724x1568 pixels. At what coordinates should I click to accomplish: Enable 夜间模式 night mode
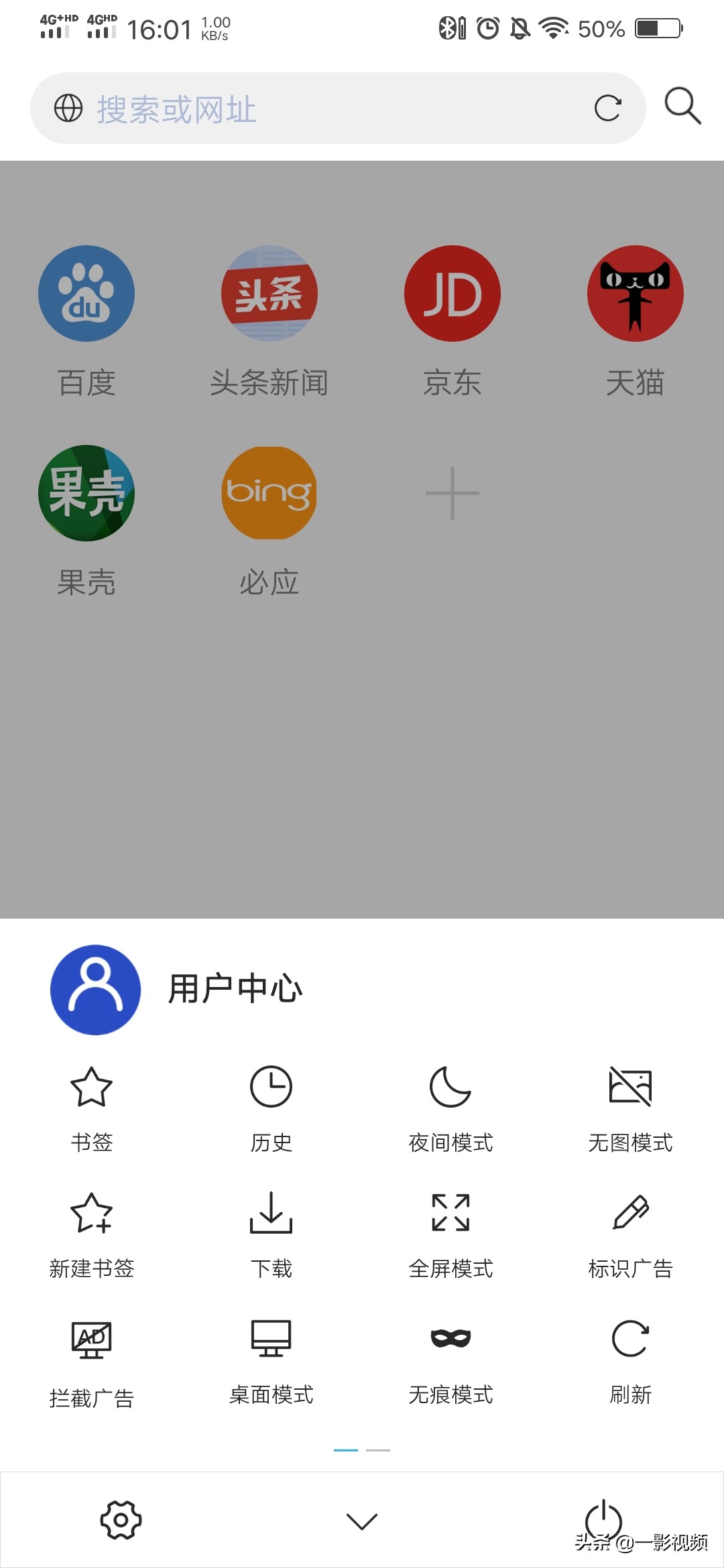[450, 1106]
